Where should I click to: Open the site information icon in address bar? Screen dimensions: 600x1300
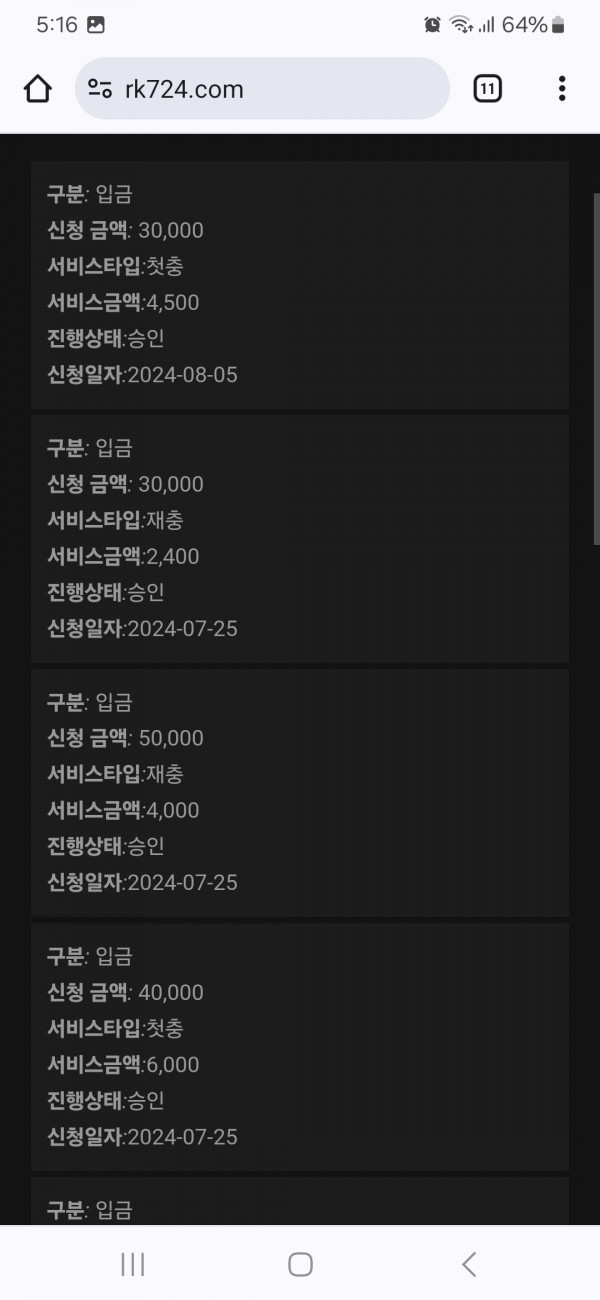pyautogui.click(x=100, y=89)
